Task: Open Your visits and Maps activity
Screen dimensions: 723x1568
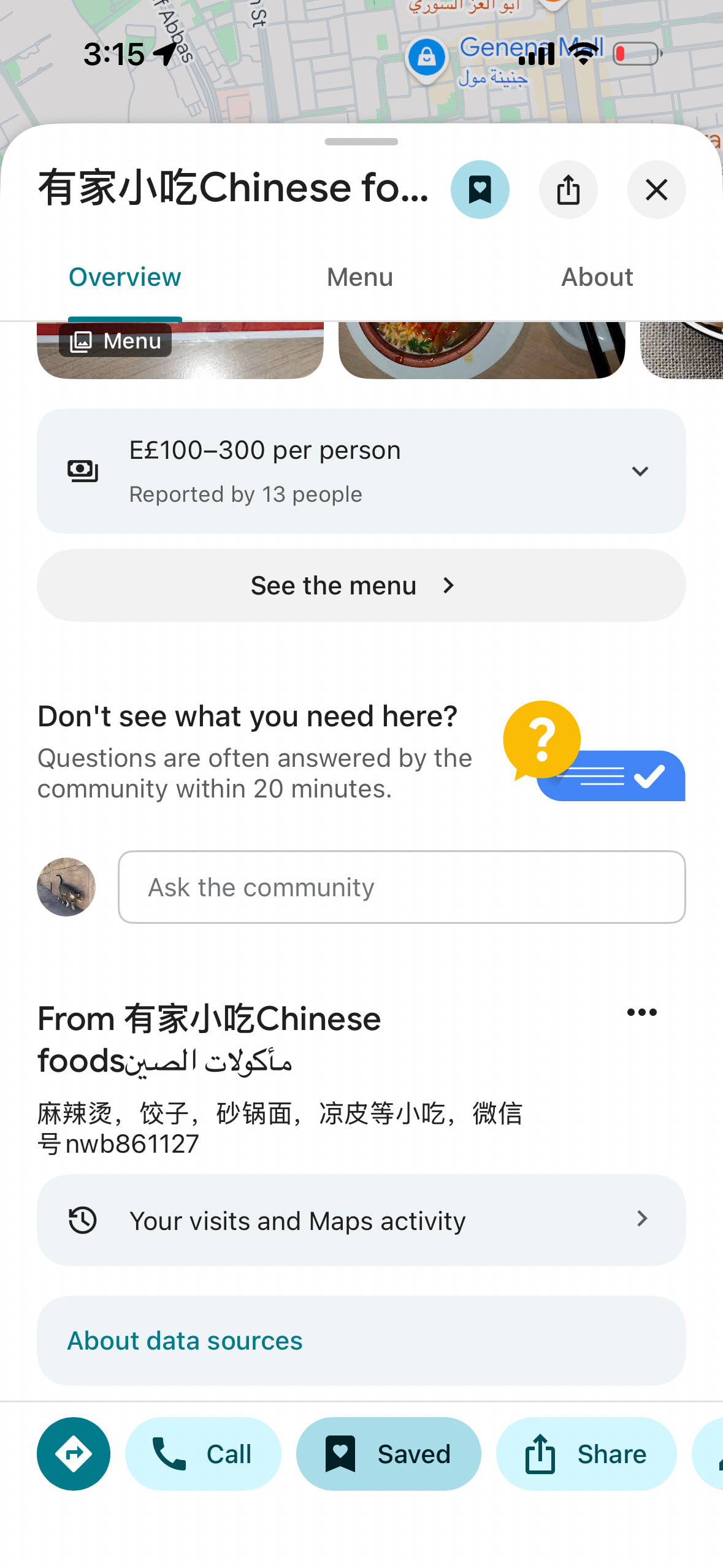Action: [361, 1220]
